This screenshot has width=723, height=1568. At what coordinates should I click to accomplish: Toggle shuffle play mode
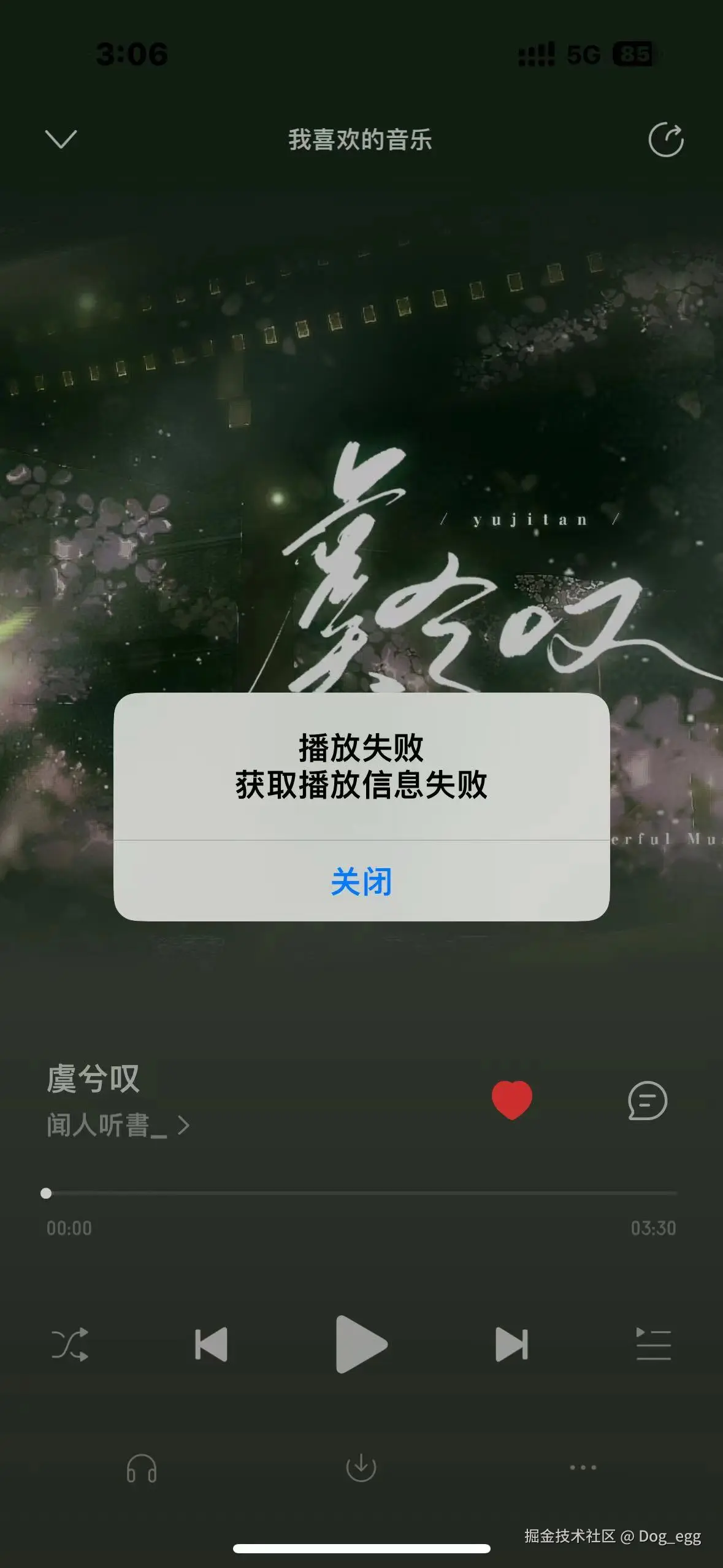tap(70, 1344)
